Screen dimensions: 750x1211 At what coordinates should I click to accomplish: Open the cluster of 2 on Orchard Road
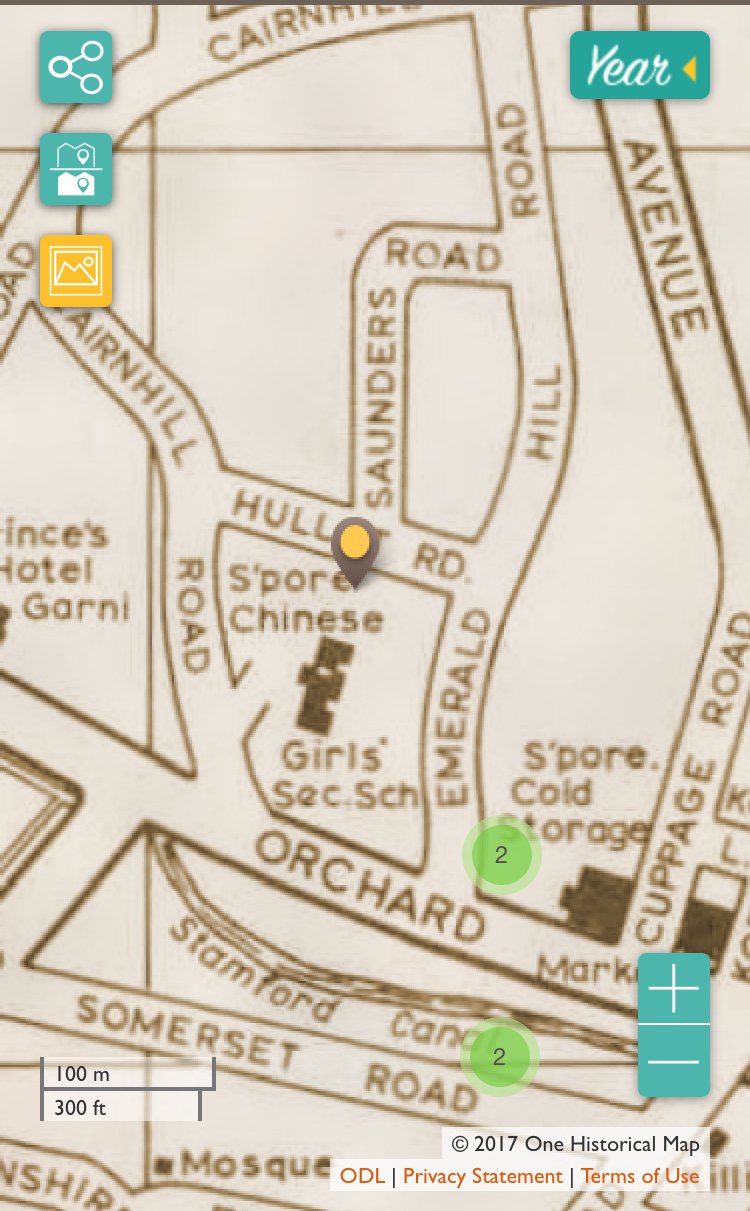click(501, 855)
